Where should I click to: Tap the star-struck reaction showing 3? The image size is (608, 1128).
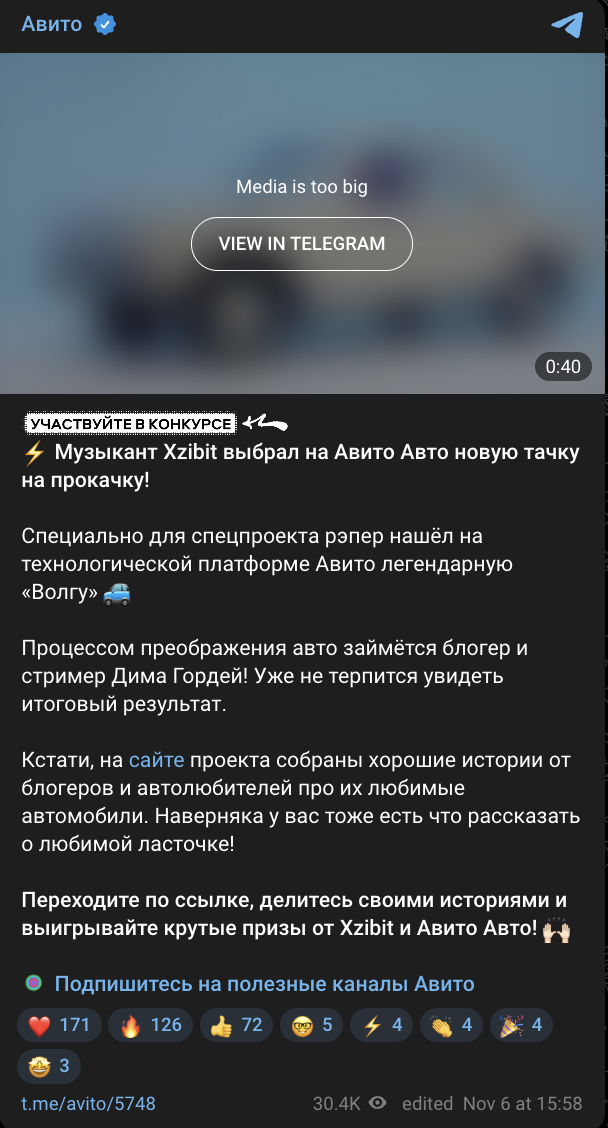[49, 1065]
